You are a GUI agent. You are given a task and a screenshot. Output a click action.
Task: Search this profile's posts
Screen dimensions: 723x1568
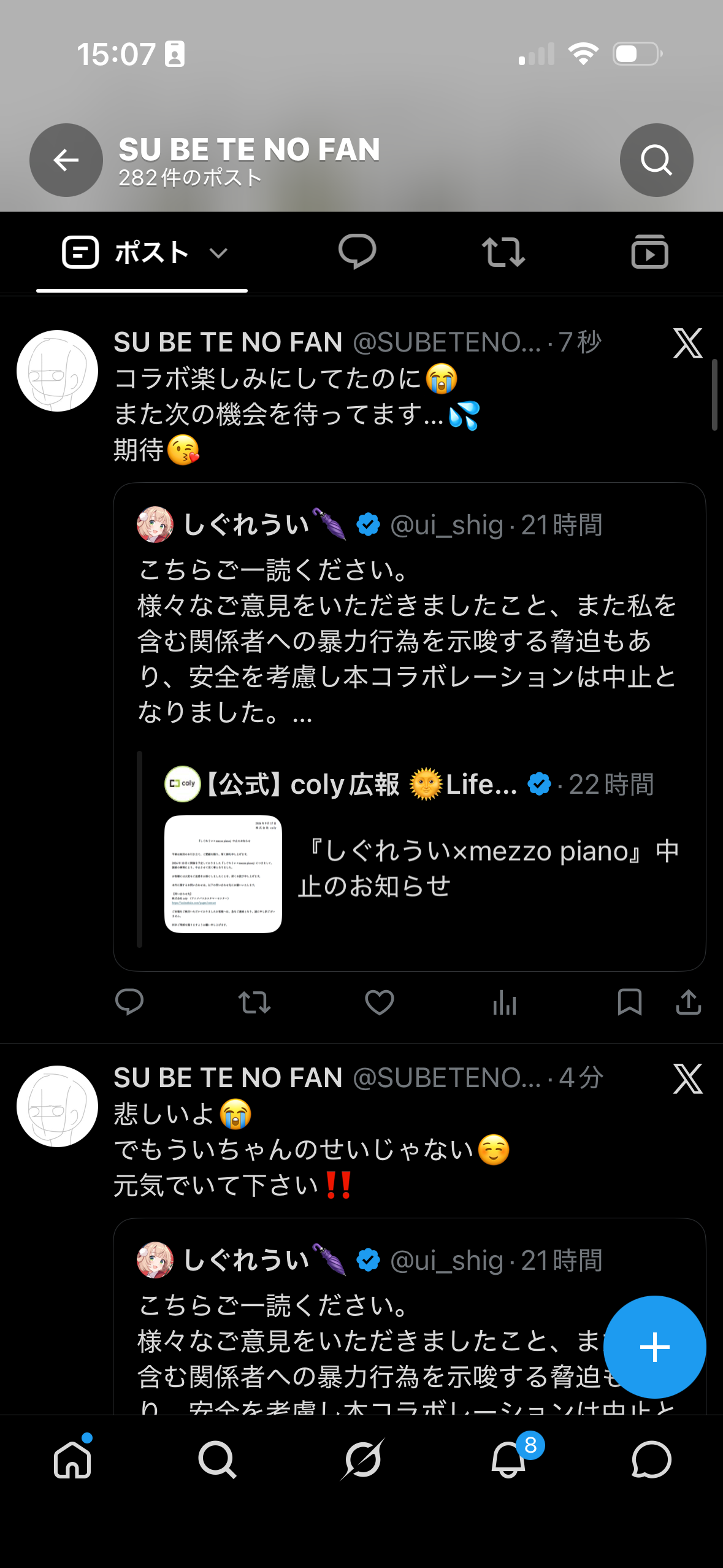656,160
